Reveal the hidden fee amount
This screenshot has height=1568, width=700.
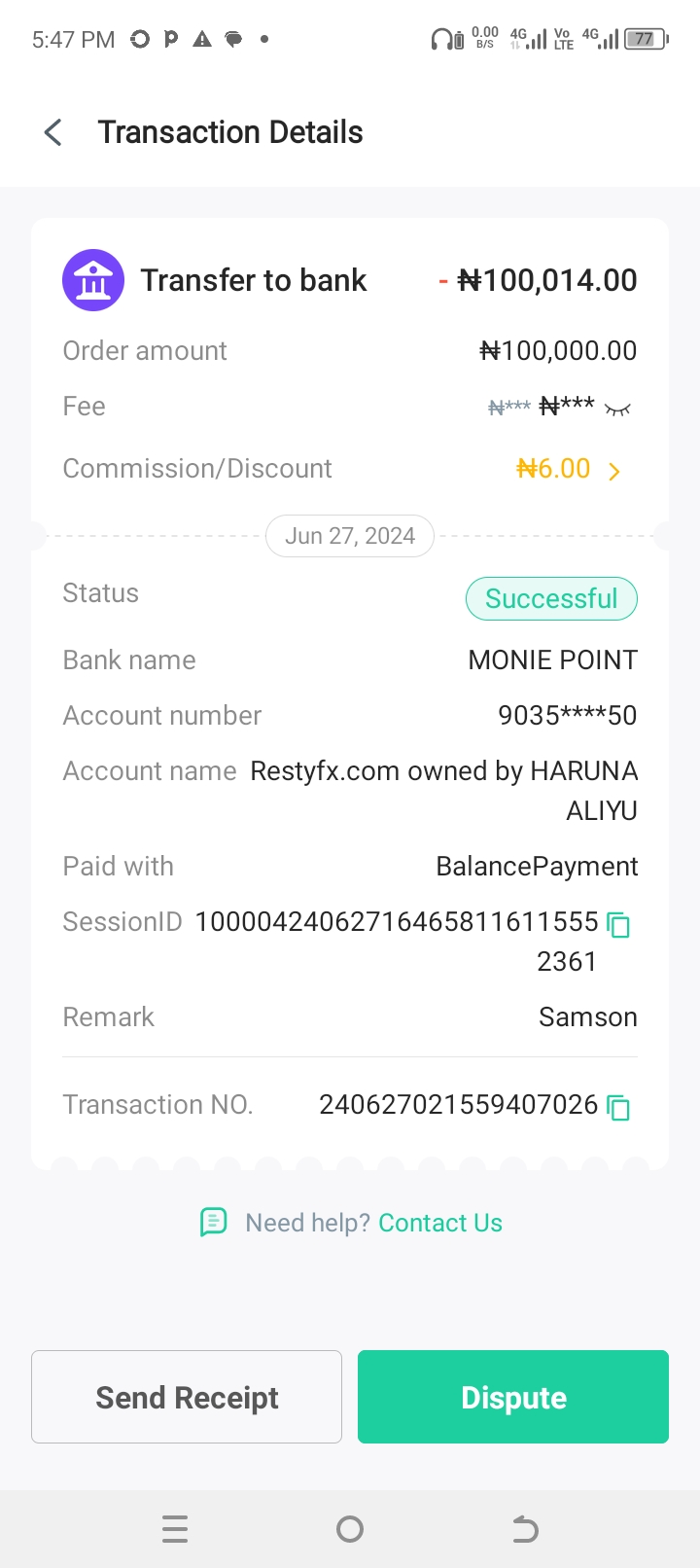[617, 410]
